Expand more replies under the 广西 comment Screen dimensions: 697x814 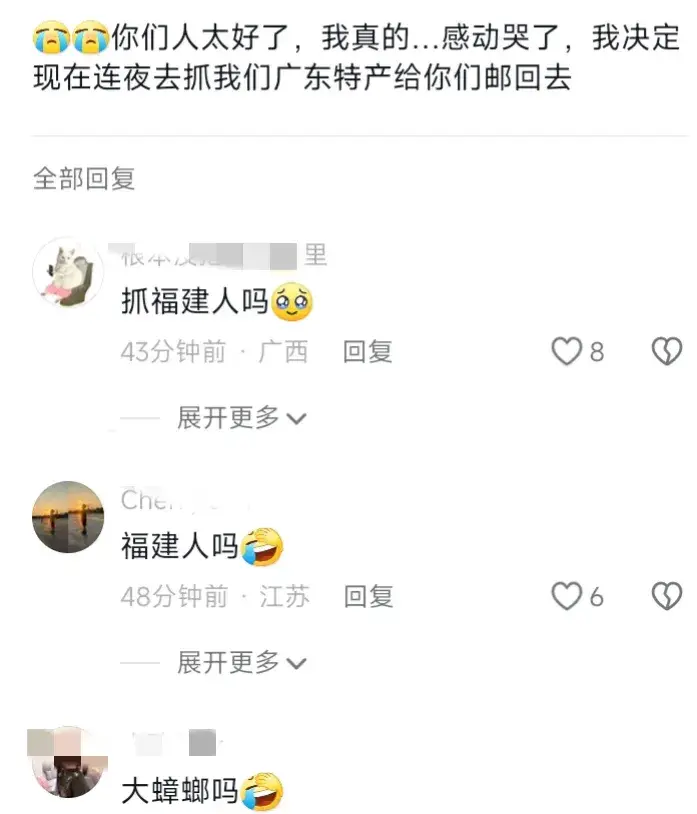[241, 418]
